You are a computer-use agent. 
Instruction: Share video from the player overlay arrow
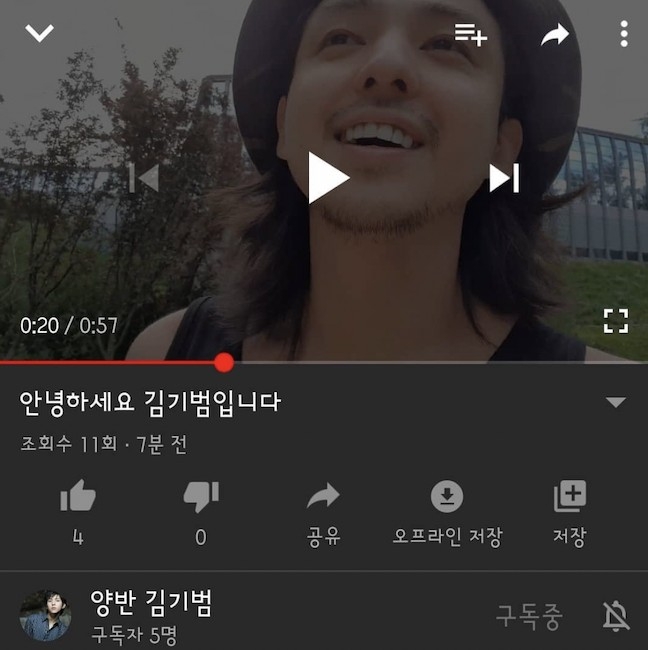[x=554, y=35]
